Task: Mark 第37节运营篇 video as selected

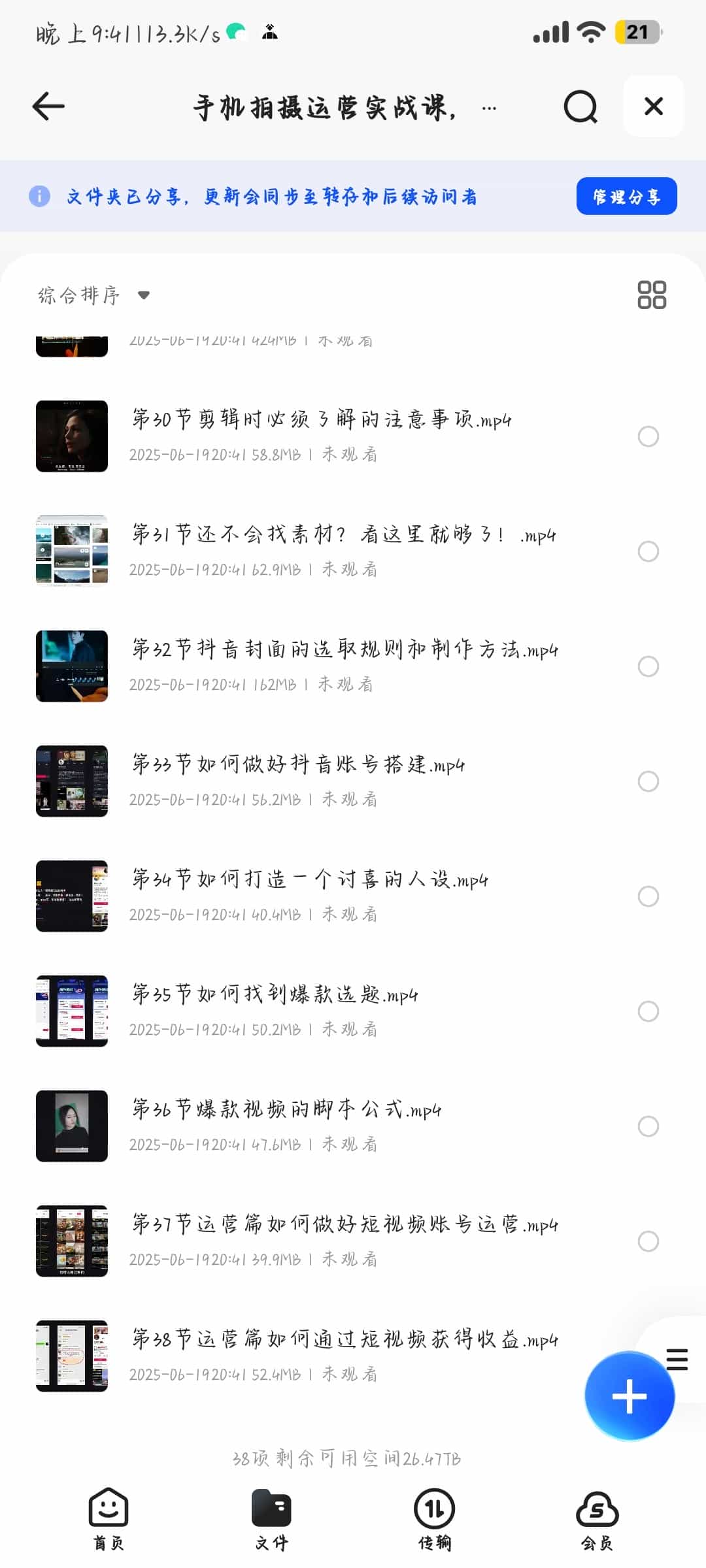Action: 648,1241
